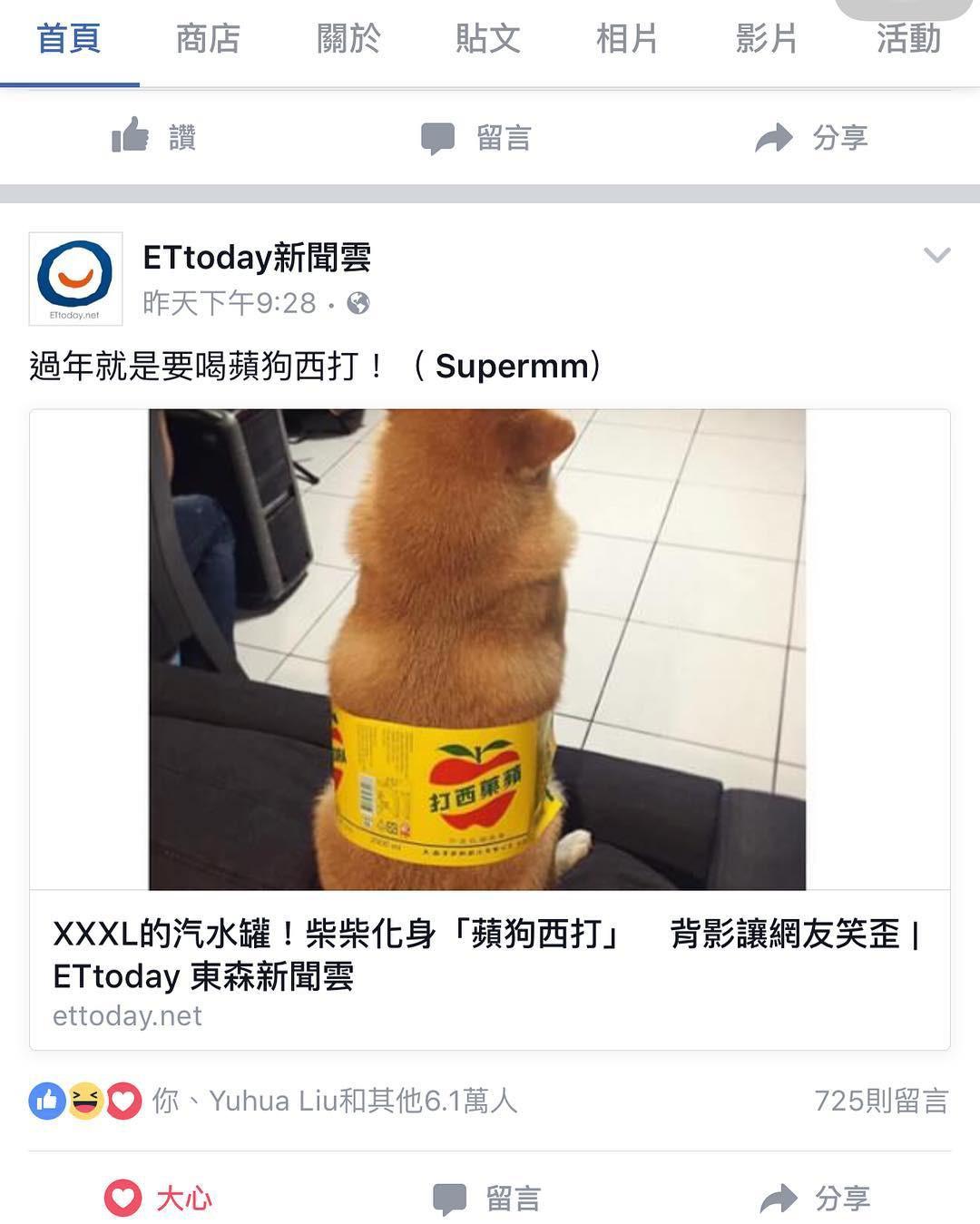
Task: Tap 讚 on the upper post
Action: click(x=154, y=138)
